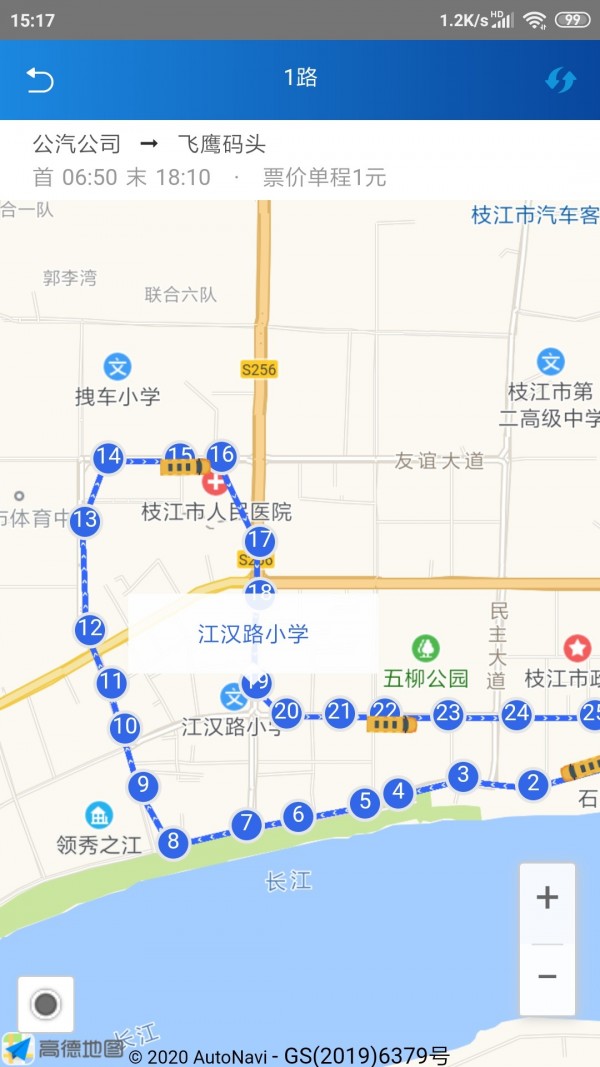Screen dimensions: 600x1067
Task: Select bus stop marker 21
Action: tap(340, 712)
